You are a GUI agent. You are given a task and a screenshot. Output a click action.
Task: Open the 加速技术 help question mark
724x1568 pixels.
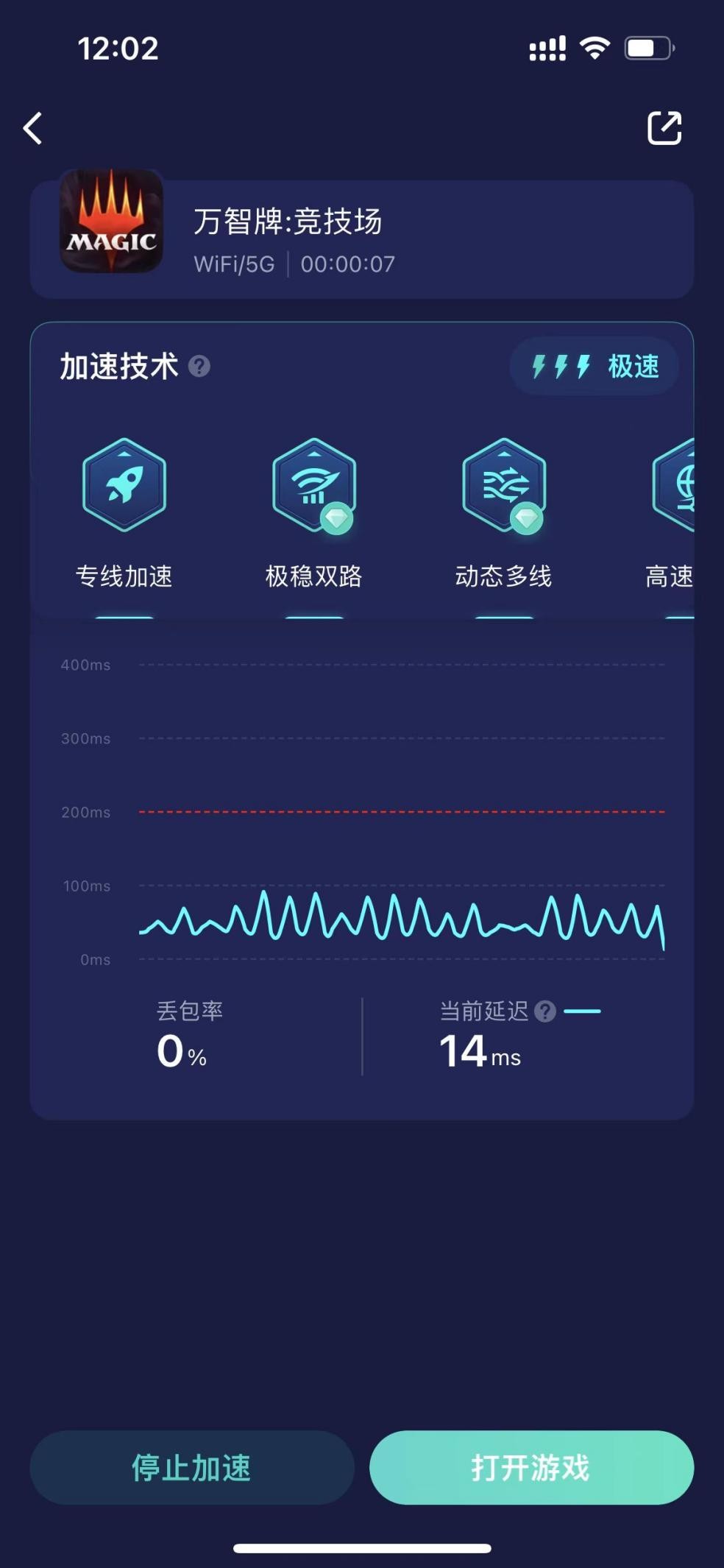(x=198, y=367)
